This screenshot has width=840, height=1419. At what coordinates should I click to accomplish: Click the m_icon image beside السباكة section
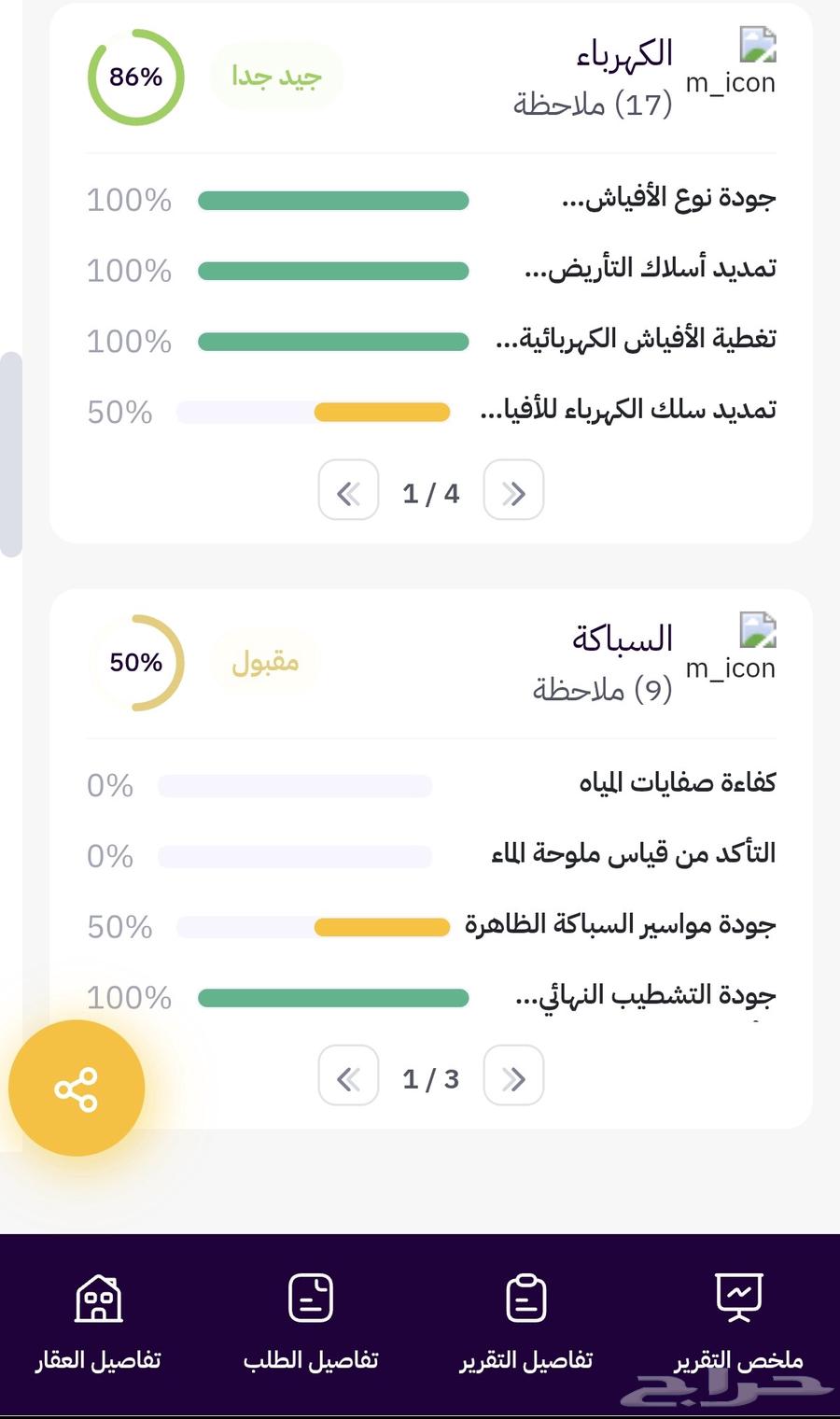(757, 632)
